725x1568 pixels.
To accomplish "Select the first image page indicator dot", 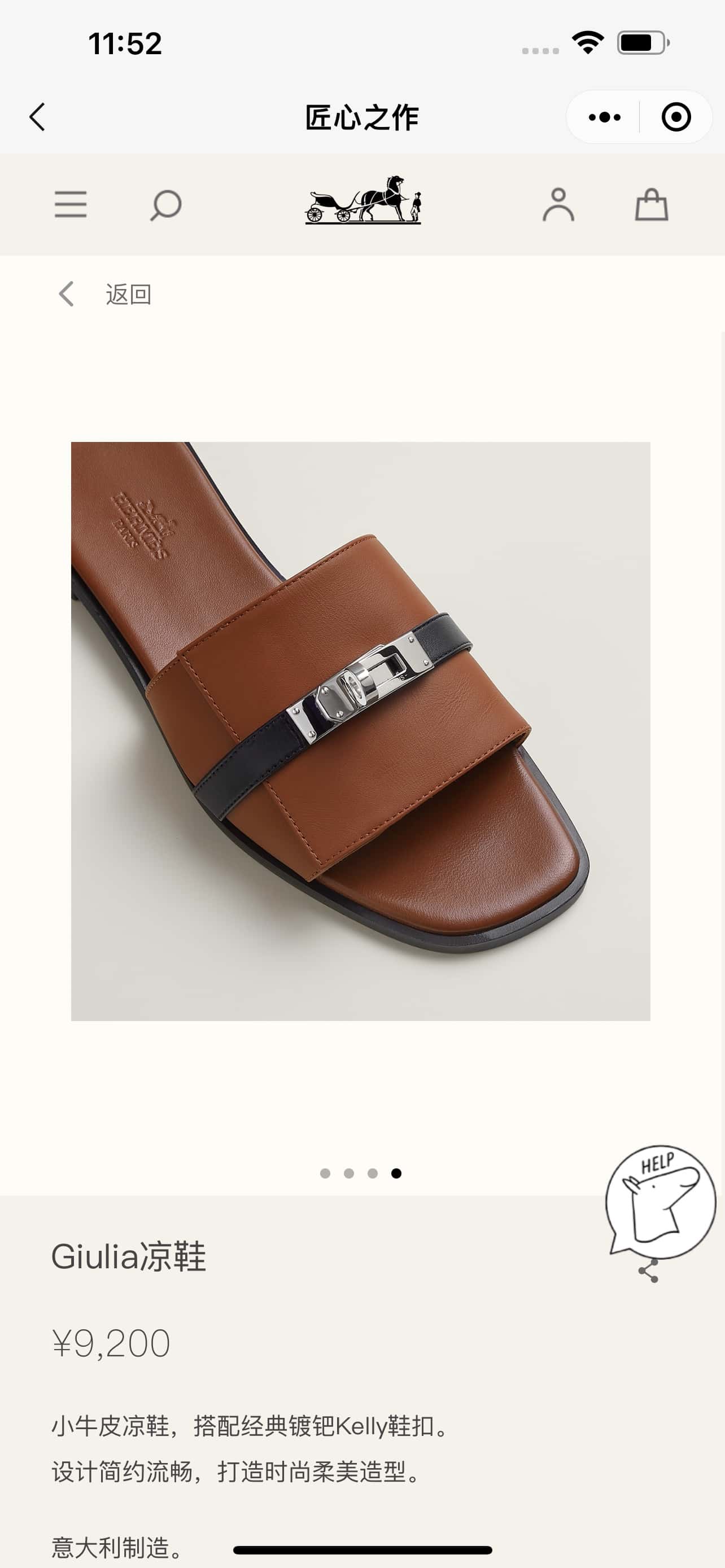I will [325, 1173].
